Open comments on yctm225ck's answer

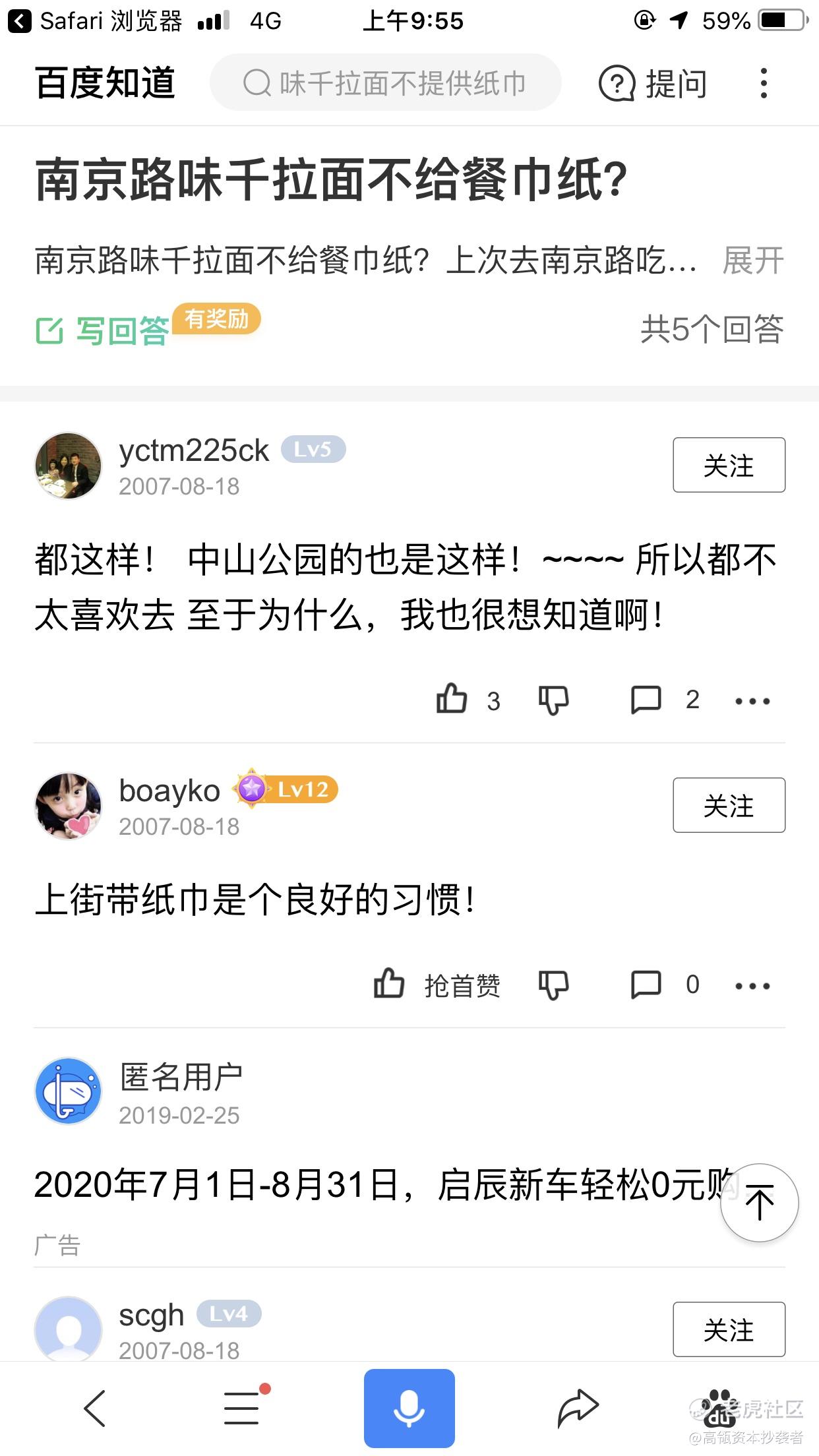(x=647, y=700)
